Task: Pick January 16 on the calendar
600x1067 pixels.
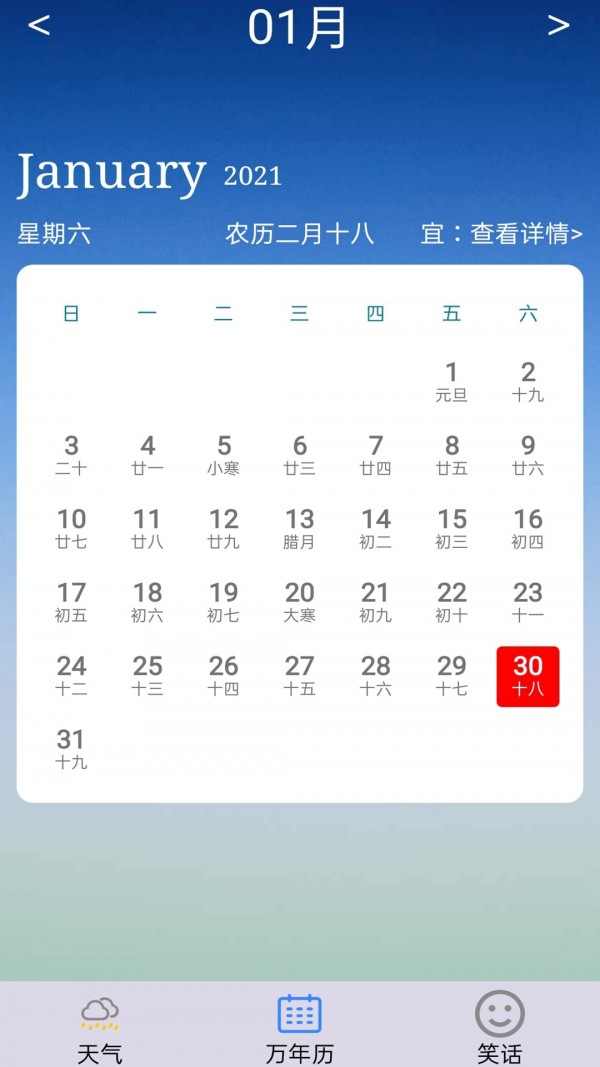Action: 528,528
